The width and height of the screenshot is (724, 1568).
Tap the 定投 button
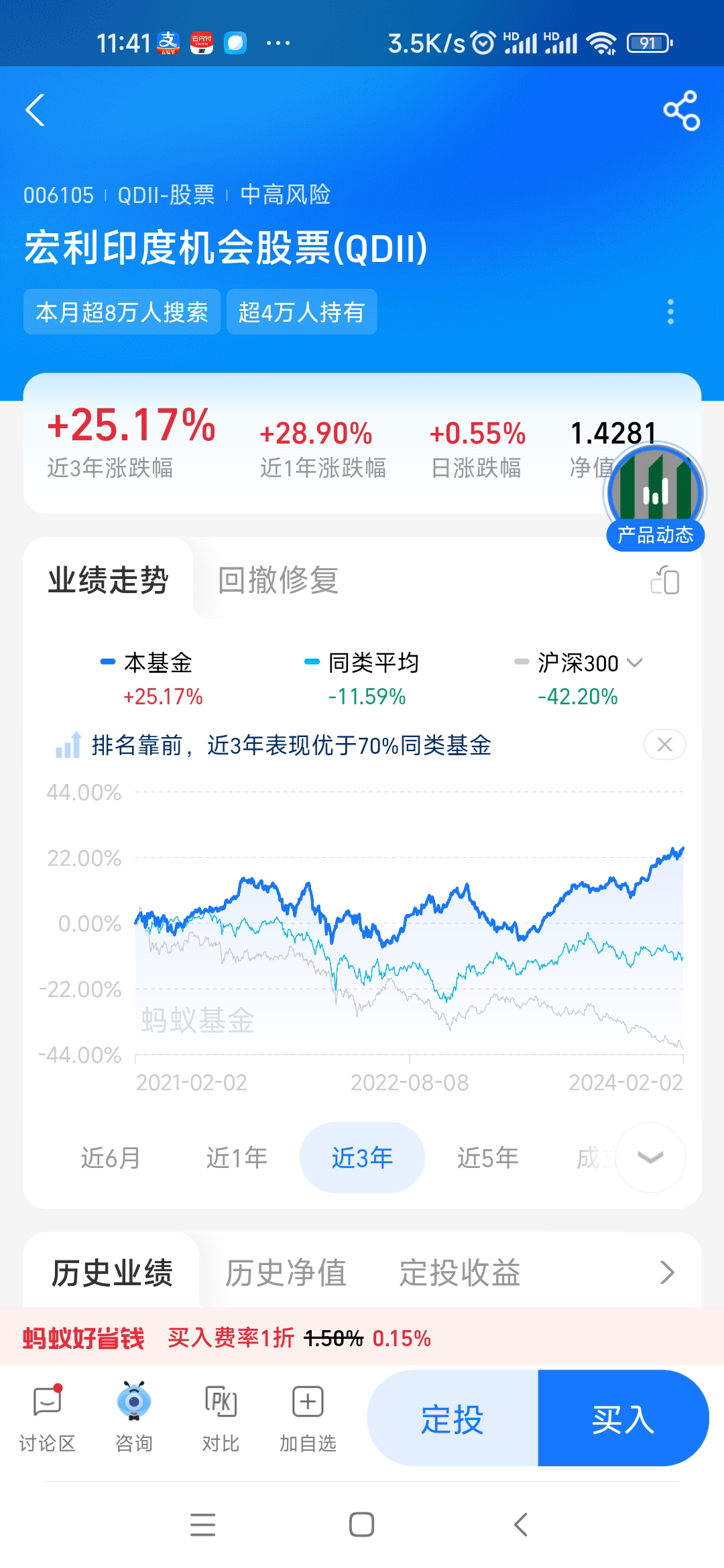click(x=452, y=1419)
